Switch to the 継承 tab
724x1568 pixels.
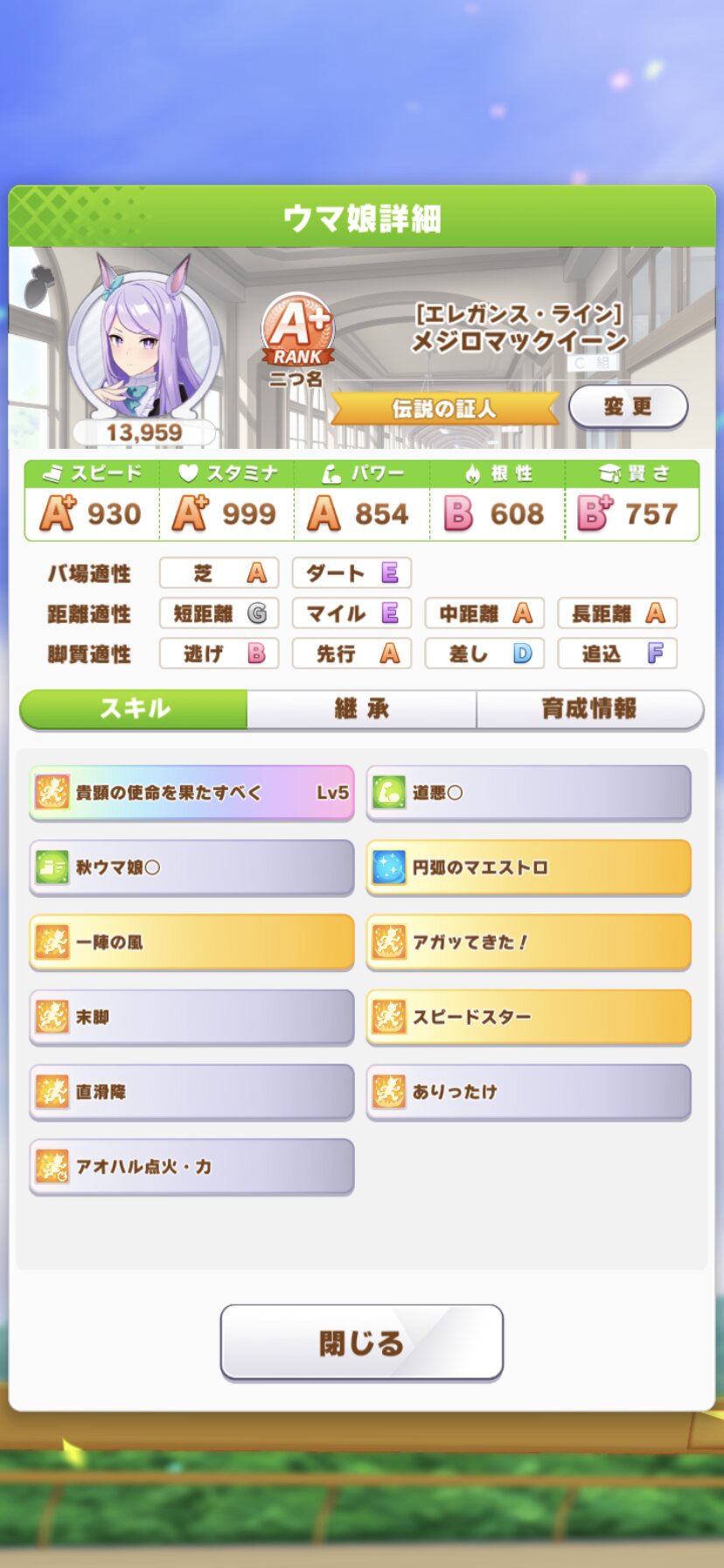pos(361,709)
